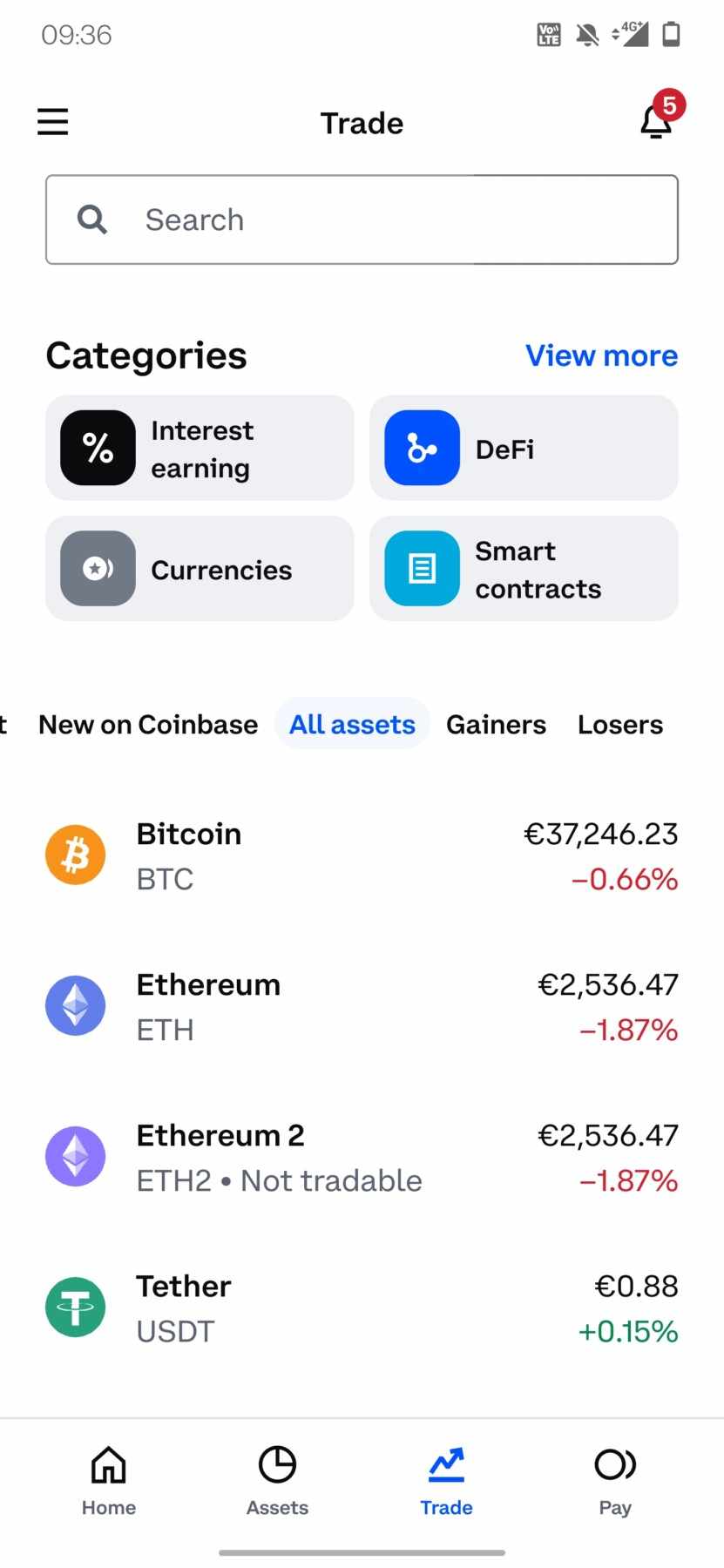Screen dimensions: 724x1568
Task: Tap the Search field
Action: click(x=362, y=220)
